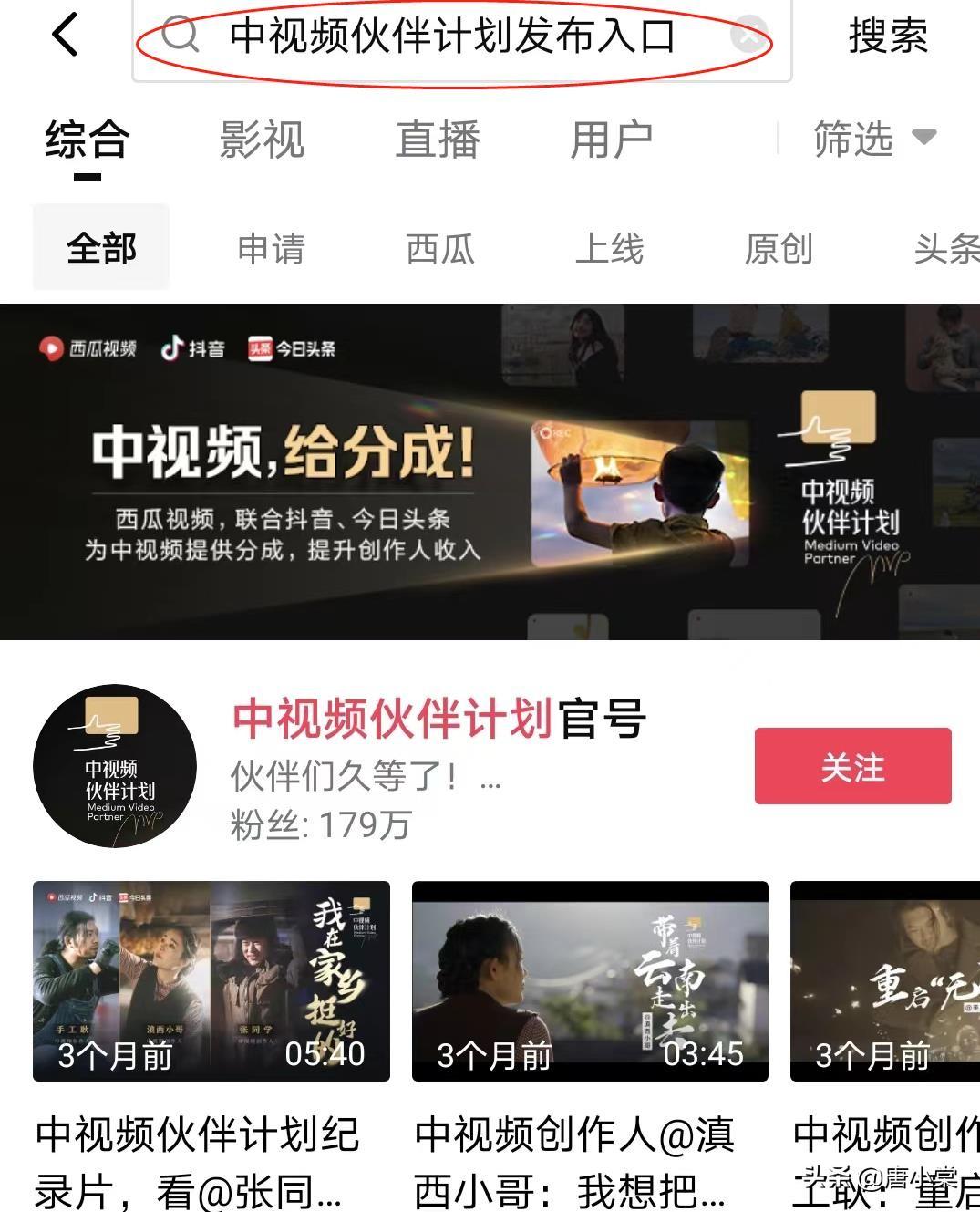The height and width of the screenshot is (1212, 980).
Task: Go back using the arrow icon
Action: (66, 36)
